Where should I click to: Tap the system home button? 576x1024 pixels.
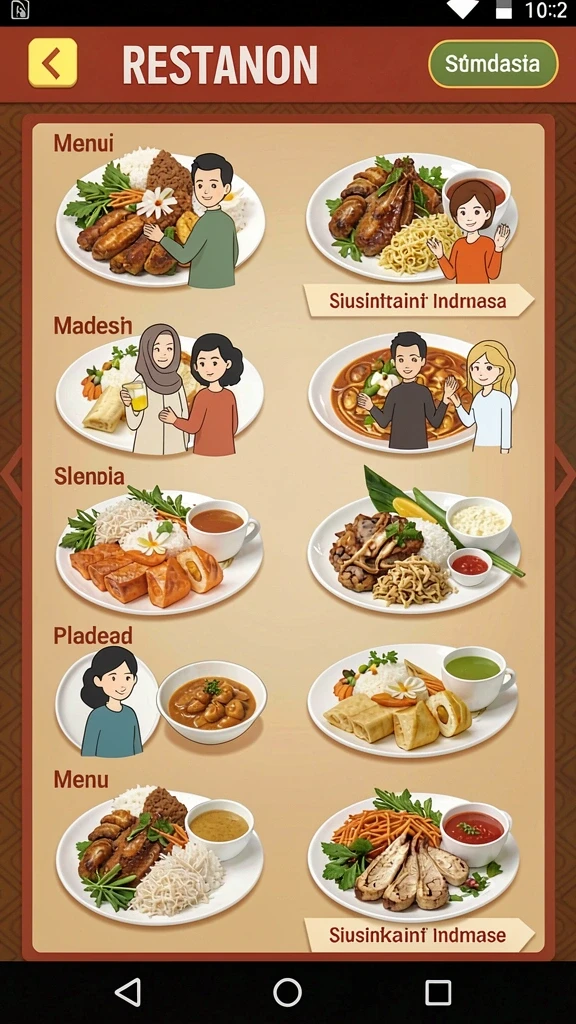(287, 992)
